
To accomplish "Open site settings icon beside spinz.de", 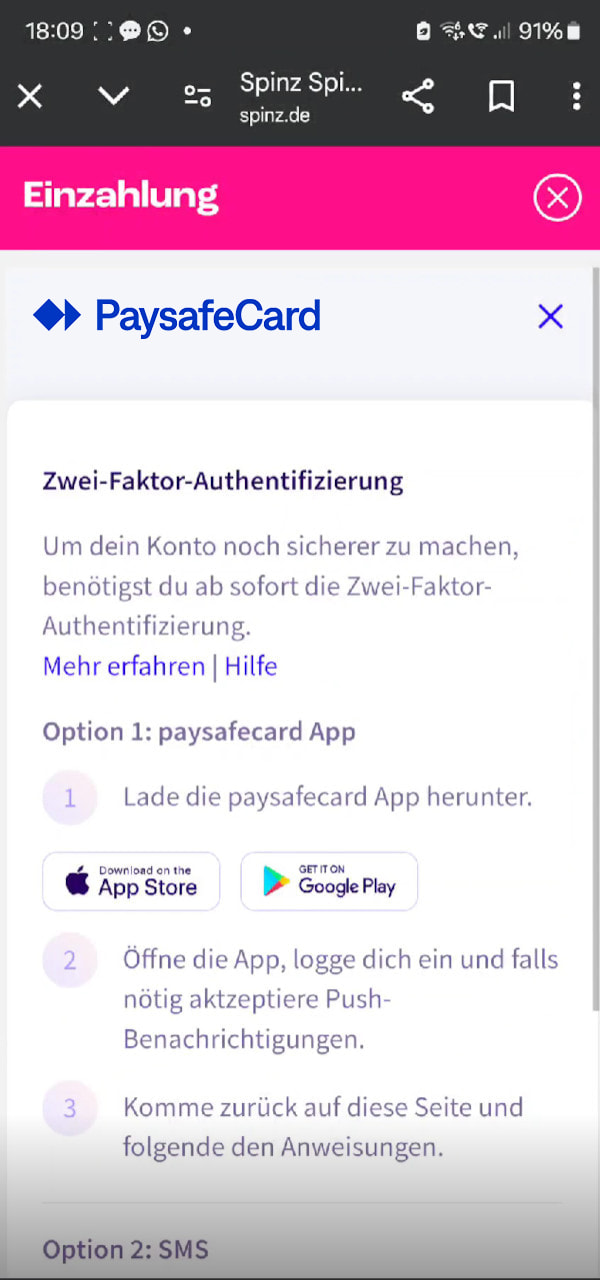I will [197, 96].
